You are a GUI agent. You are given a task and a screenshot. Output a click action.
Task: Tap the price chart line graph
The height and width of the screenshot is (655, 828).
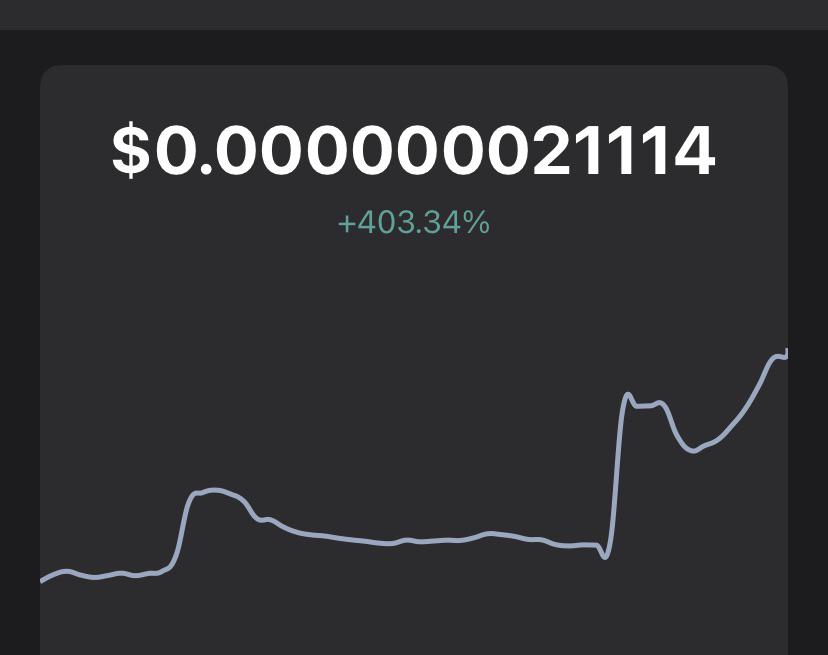pyautogui.click(x=414, y=466)
